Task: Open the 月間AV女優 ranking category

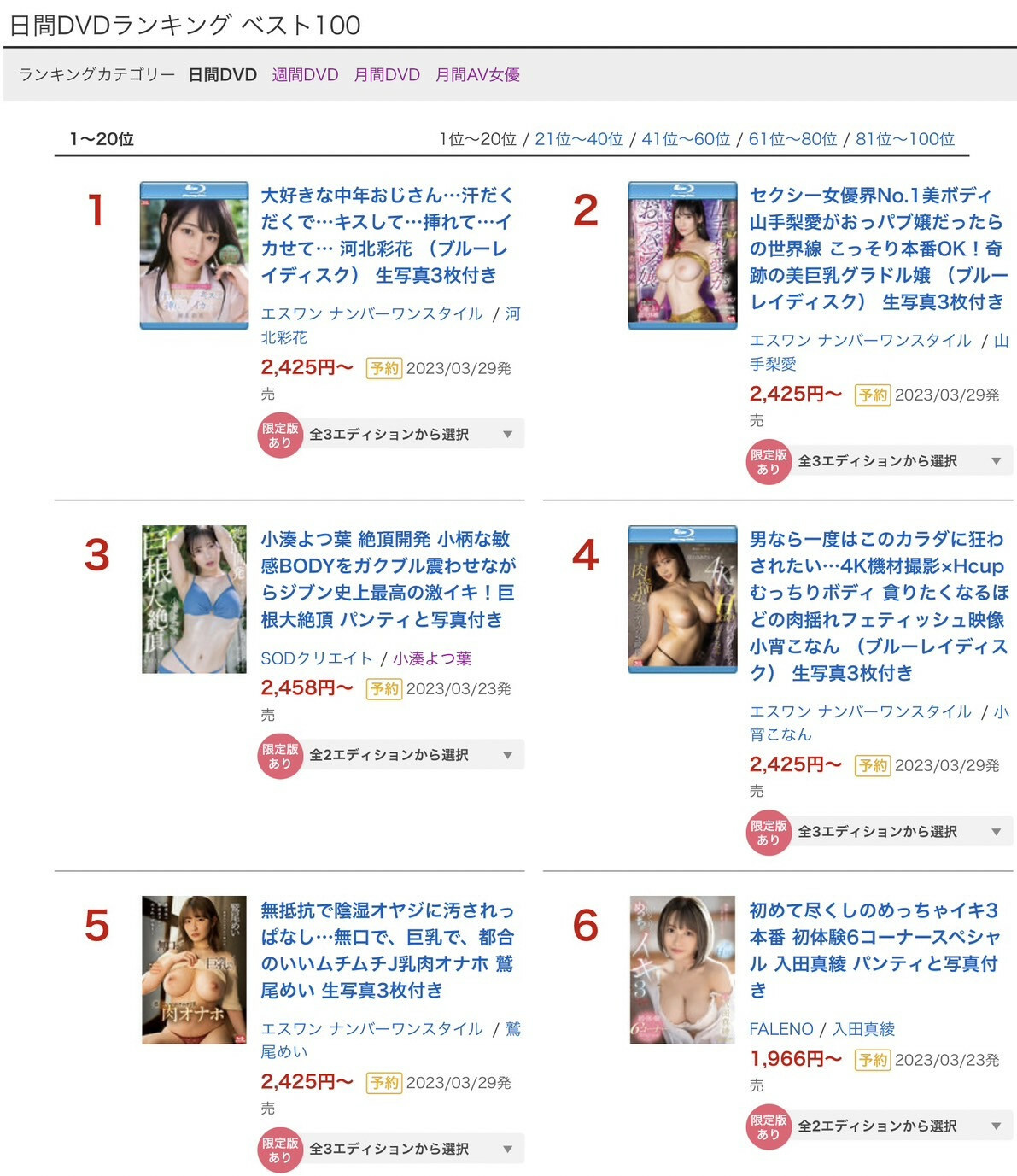Action: pos(477,75)
